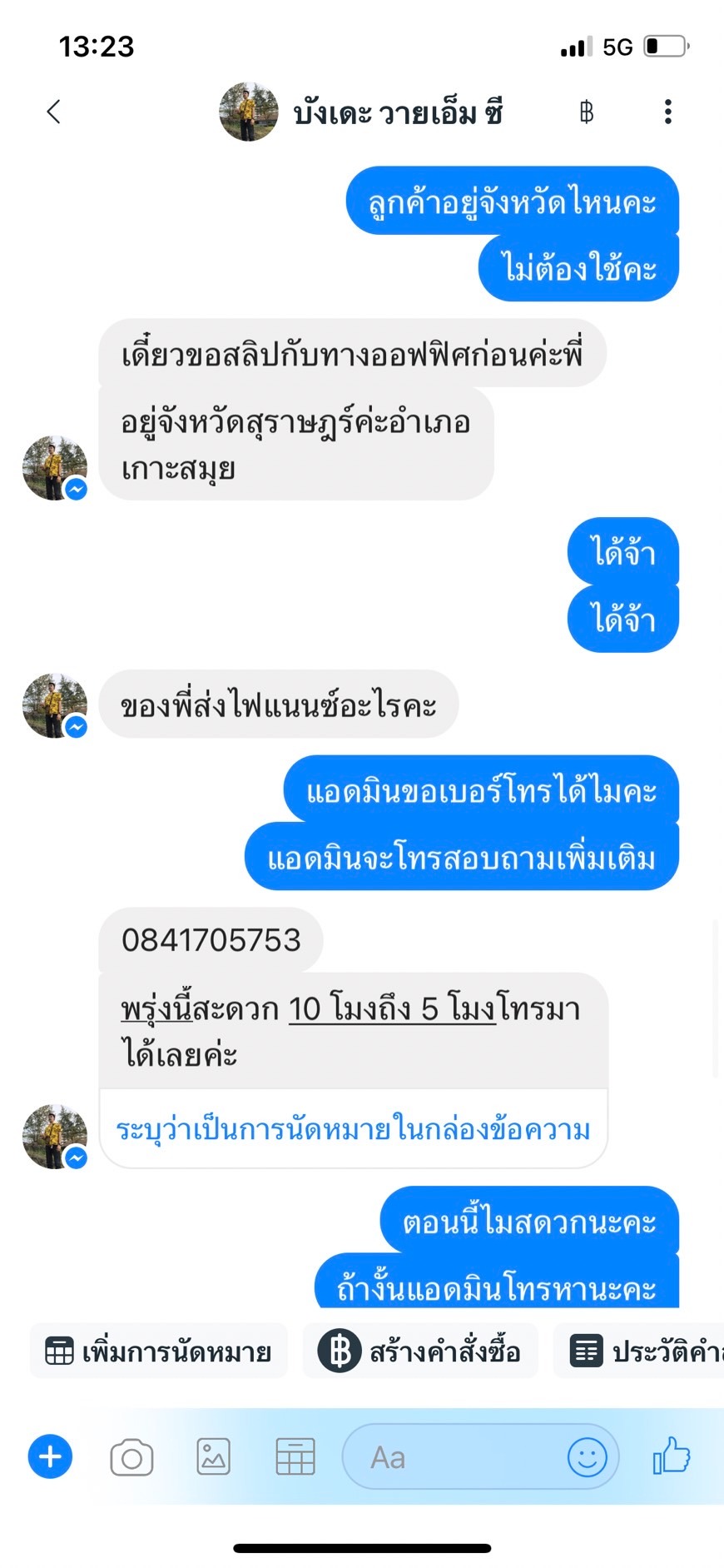This screenshot has height=1568, width=724.
Task: Open the three-dot overflow menu
Action: (x=667, y=112)
